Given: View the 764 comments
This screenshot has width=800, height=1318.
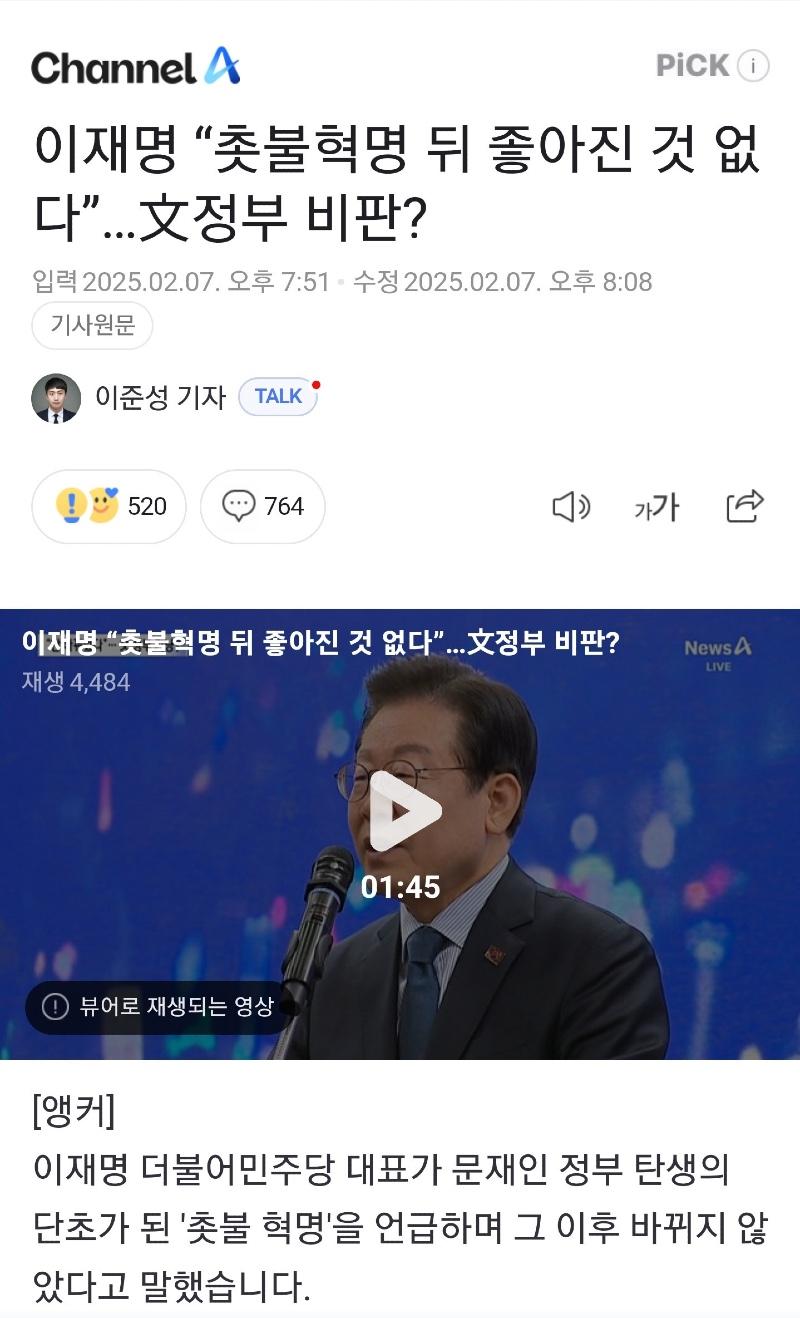Looking at the screenshot, I should click(263, 507).
